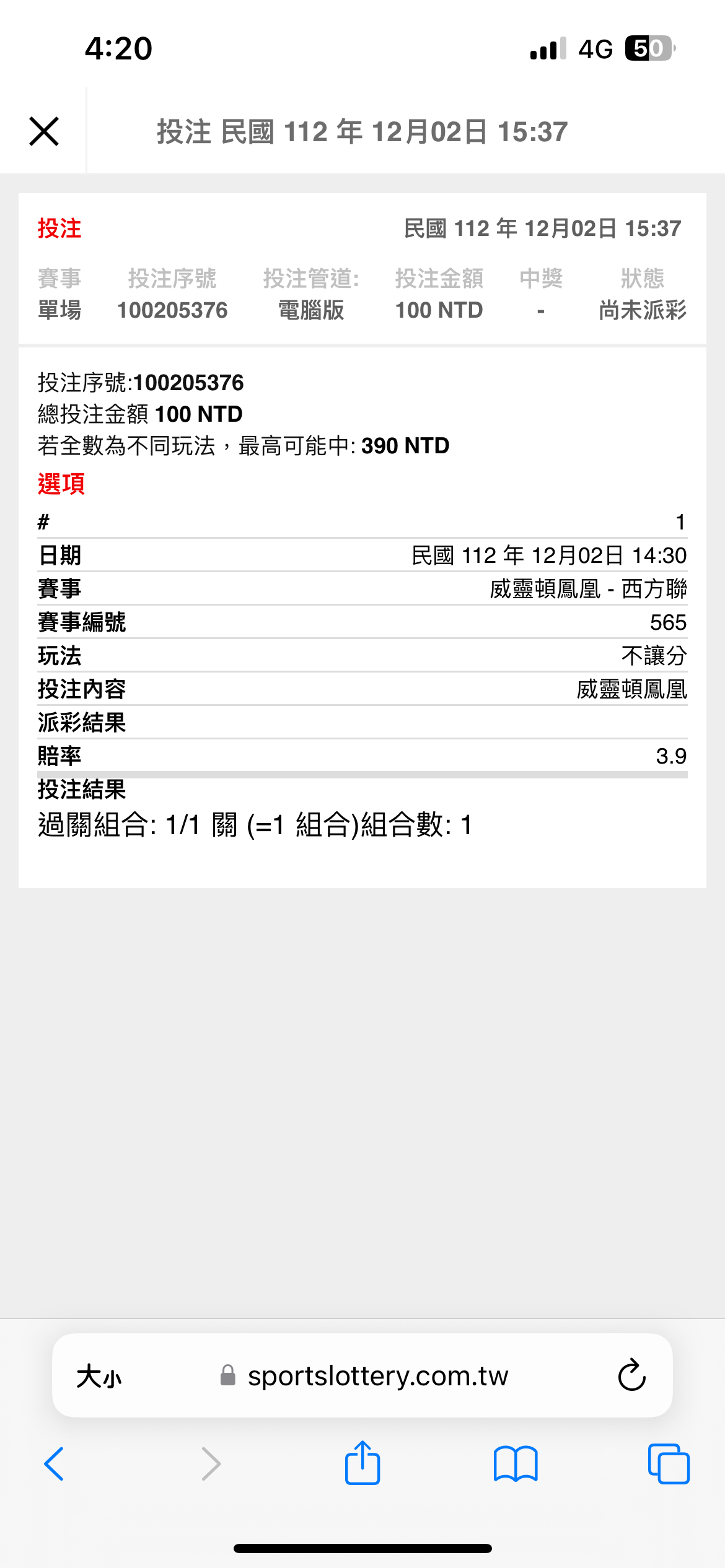Image resolution: width=725 pixels, height=1568 pixels.
Task: Show all open browser tabs
Action: pyautogui.click(x=669, y=1464)
